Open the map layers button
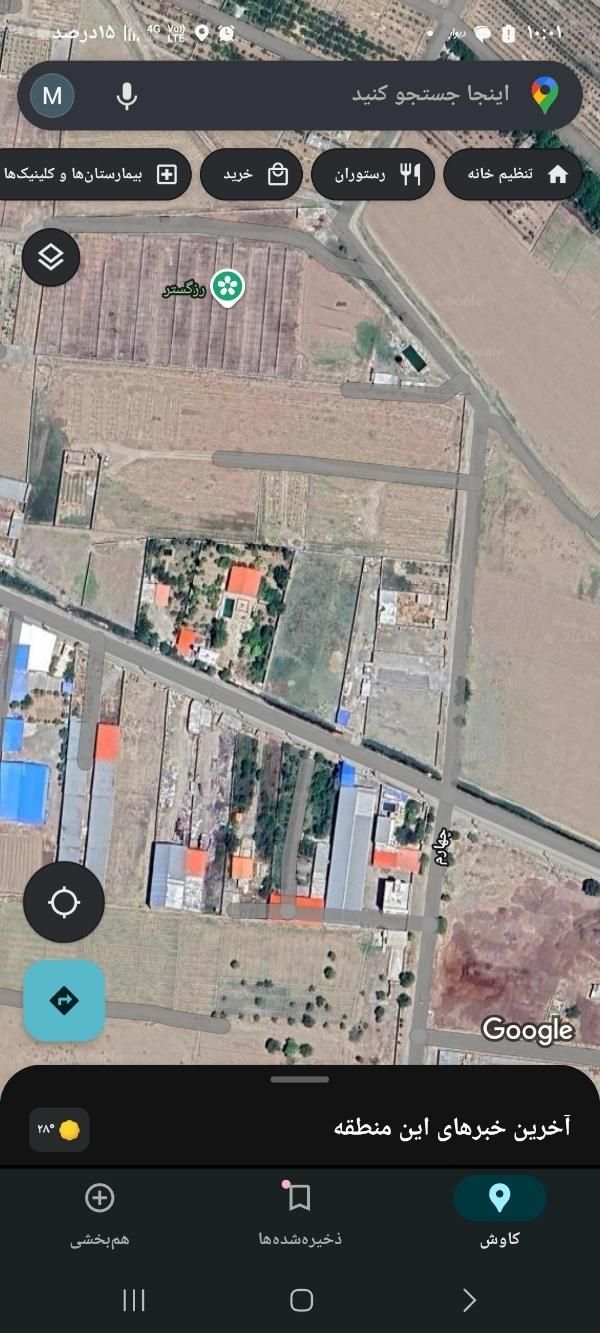This screenshot has height=1333, width=600. coord(51,257)
